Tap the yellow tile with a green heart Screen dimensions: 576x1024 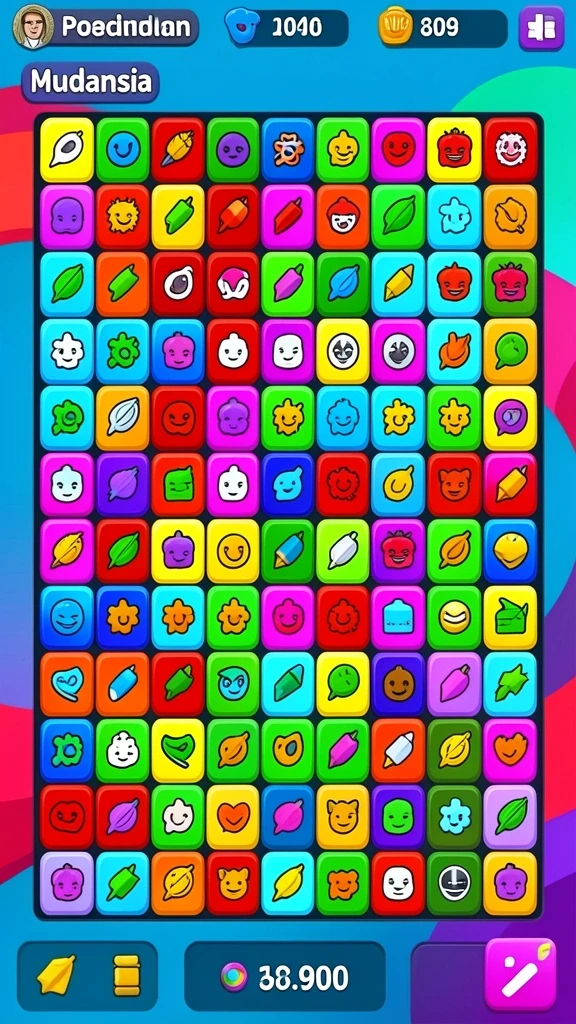(178, 751)
